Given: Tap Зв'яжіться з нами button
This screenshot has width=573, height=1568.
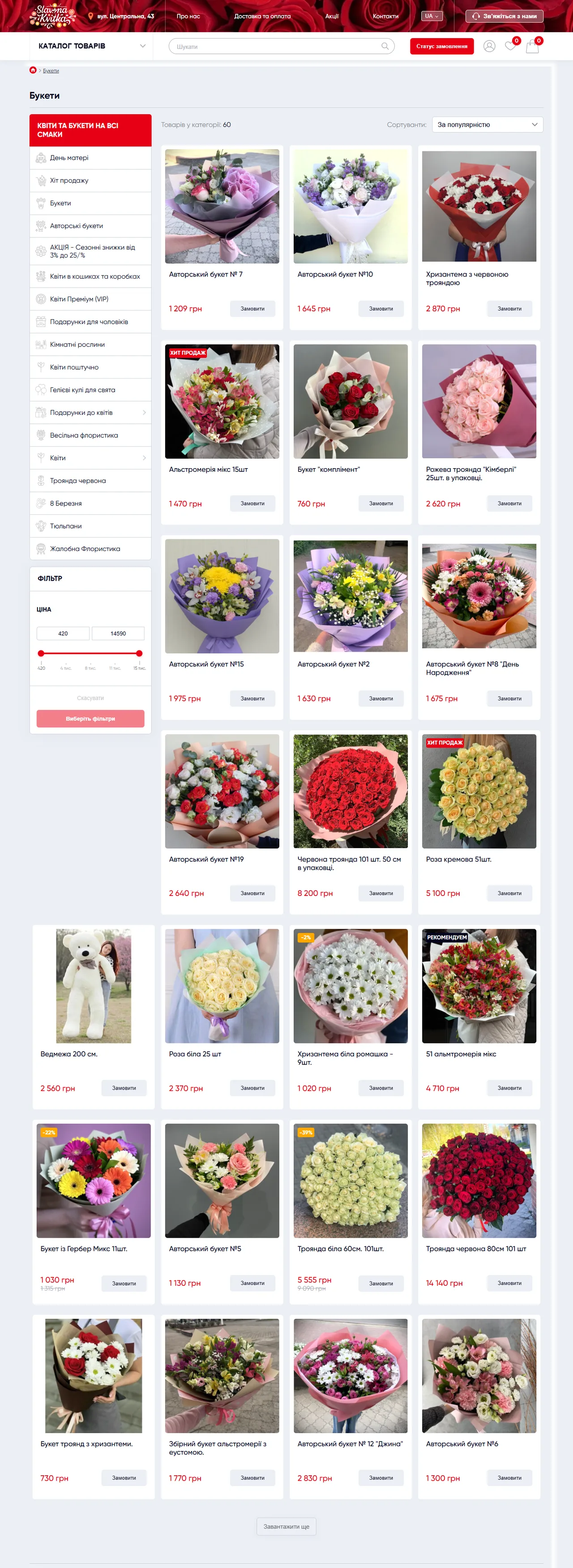Looking at the screenshot, I should tap(504, 16).
